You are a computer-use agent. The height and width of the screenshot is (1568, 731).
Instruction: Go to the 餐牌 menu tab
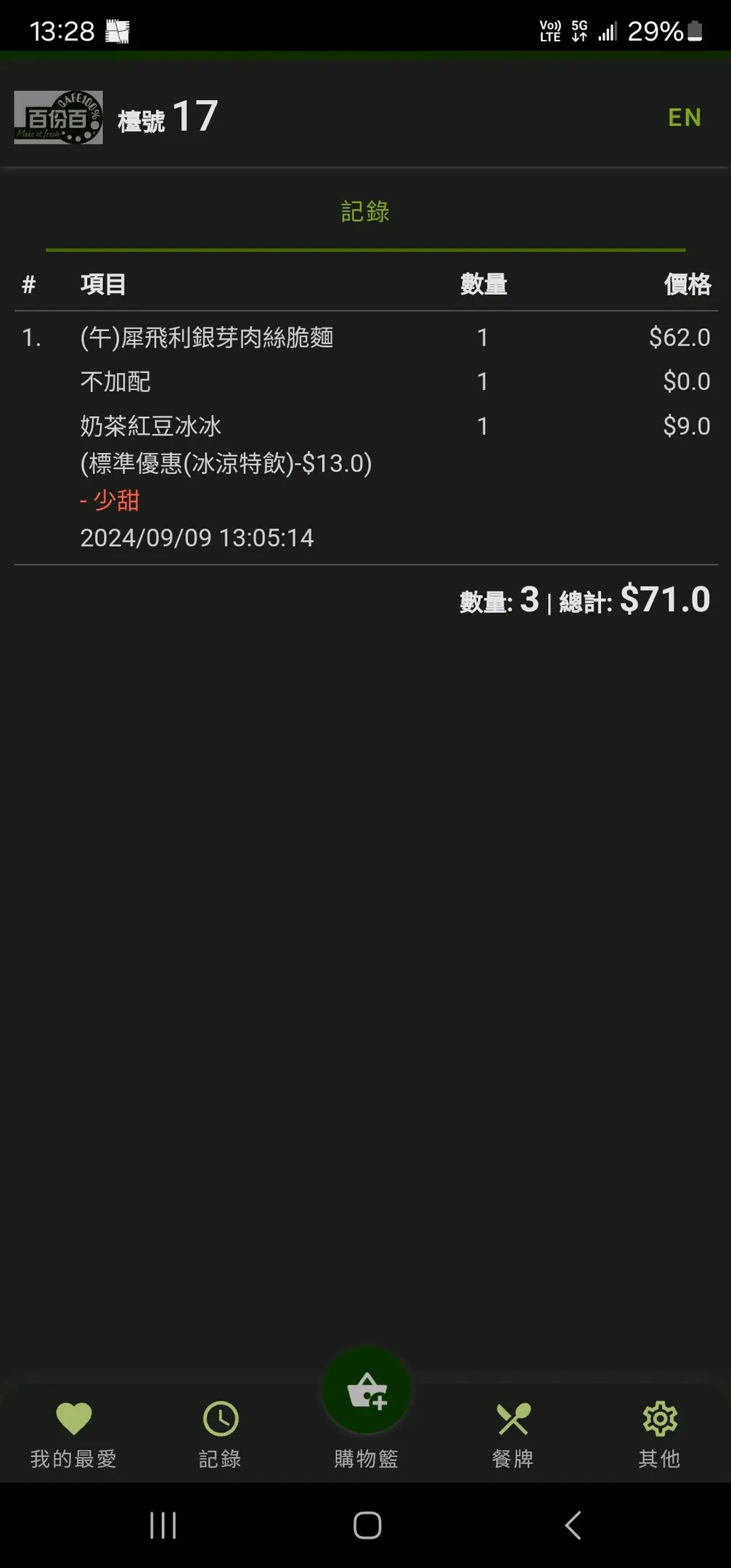point(513,1434)
